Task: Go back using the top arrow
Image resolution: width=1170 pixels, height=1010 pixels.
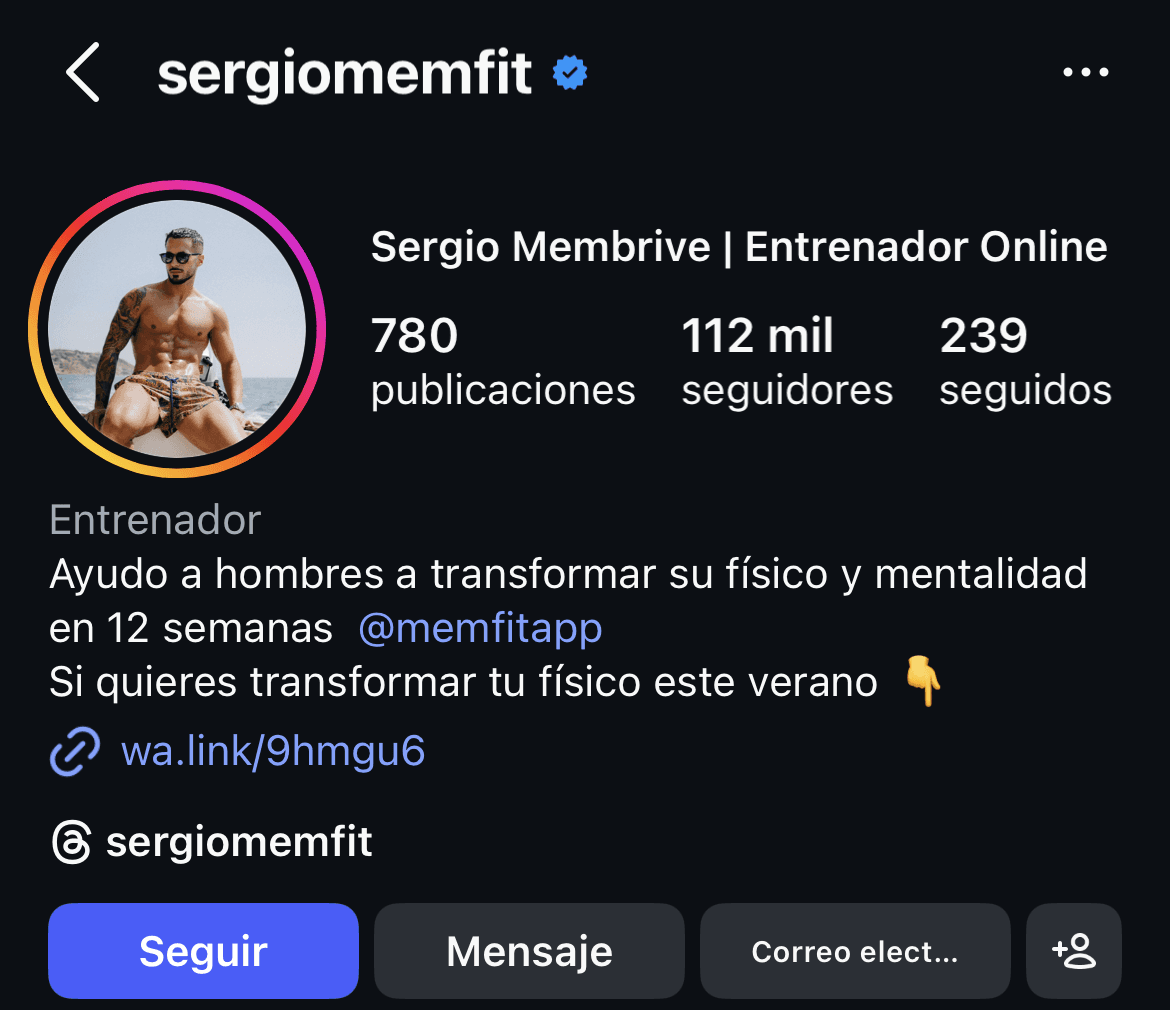Action: pyautogui.click(x=83, y=73)
